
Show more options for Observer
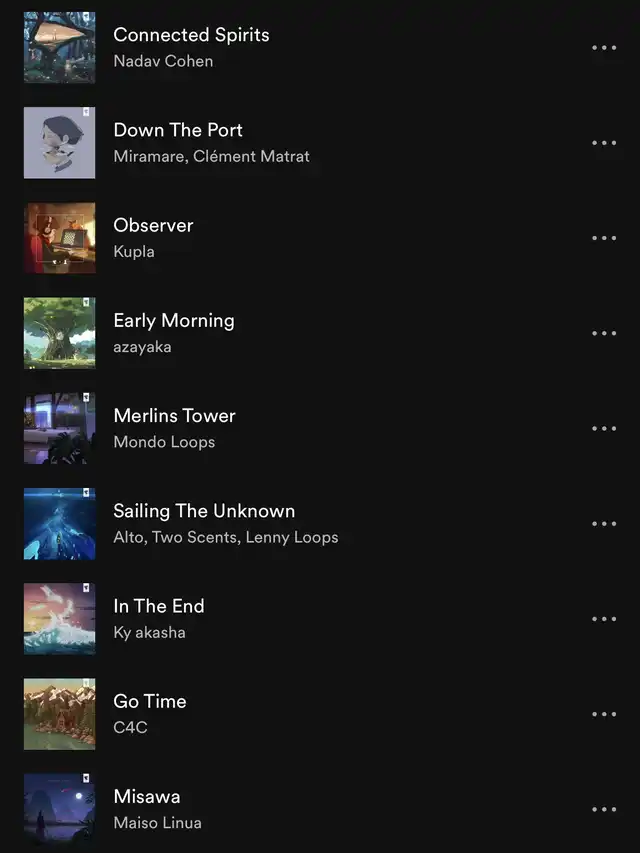(x=604, y=238)
